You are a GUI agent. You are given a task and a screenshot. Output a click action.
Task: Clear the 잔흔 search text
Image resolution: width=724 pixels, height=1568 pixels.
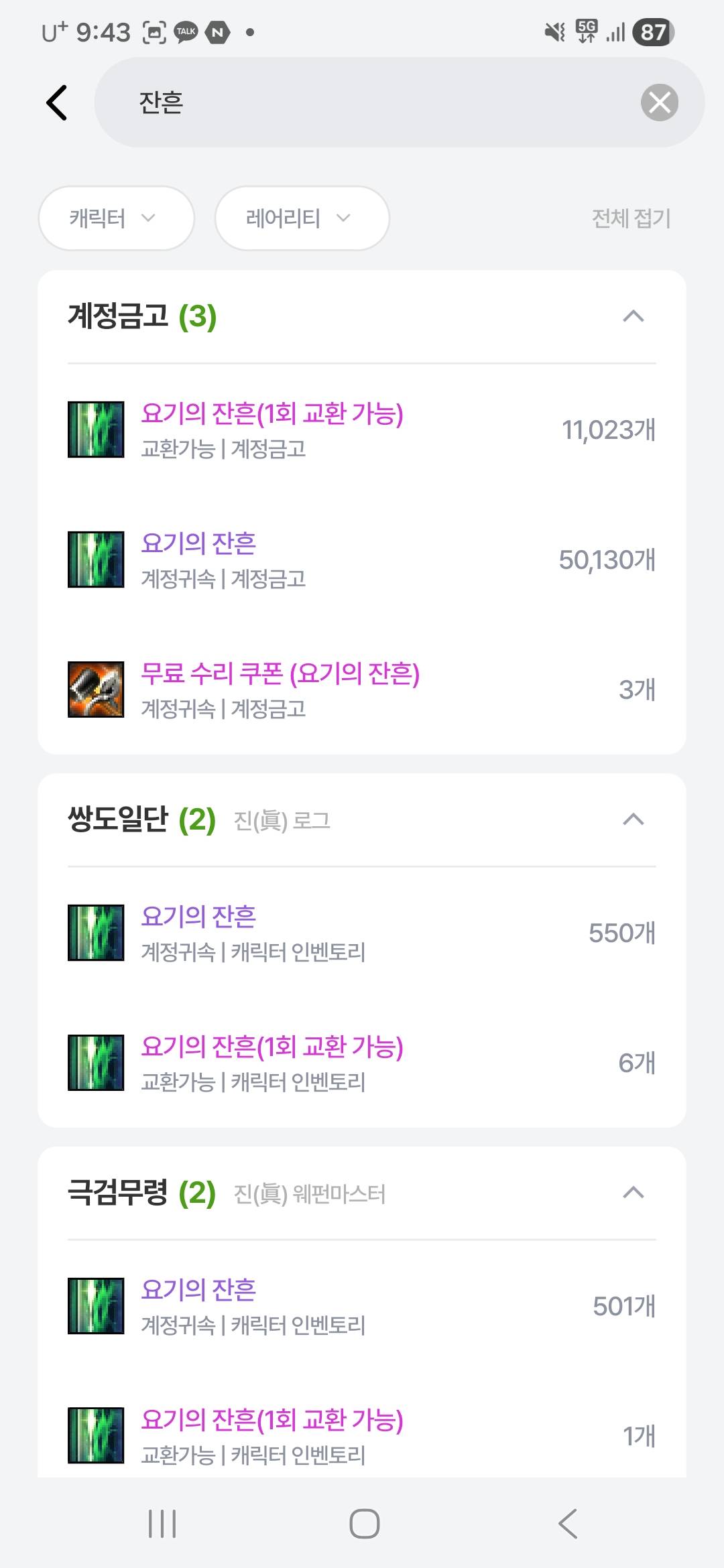pos(659,103)
